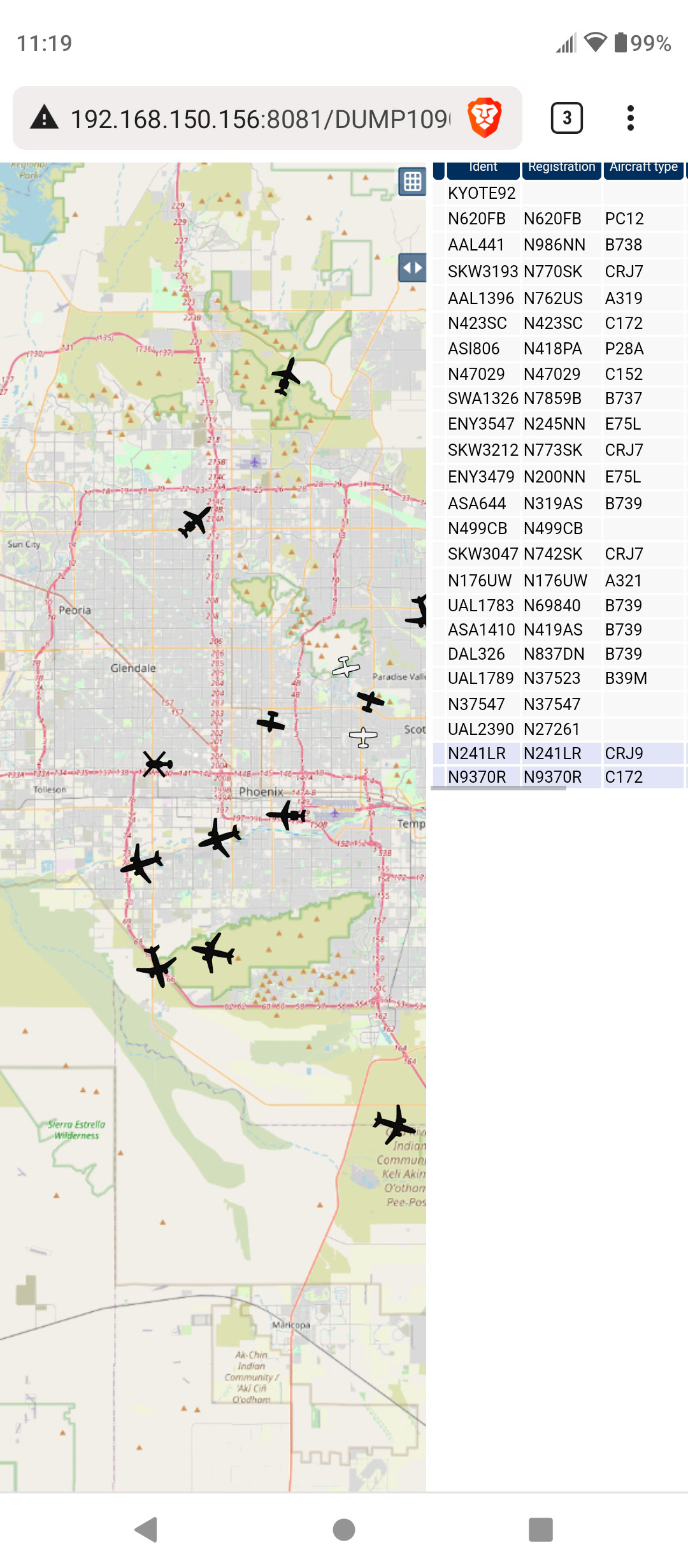The height and width of the screenshot is (1568, 688).
Task: Select the DAL326 aircraft row
Action: [559, 654]
